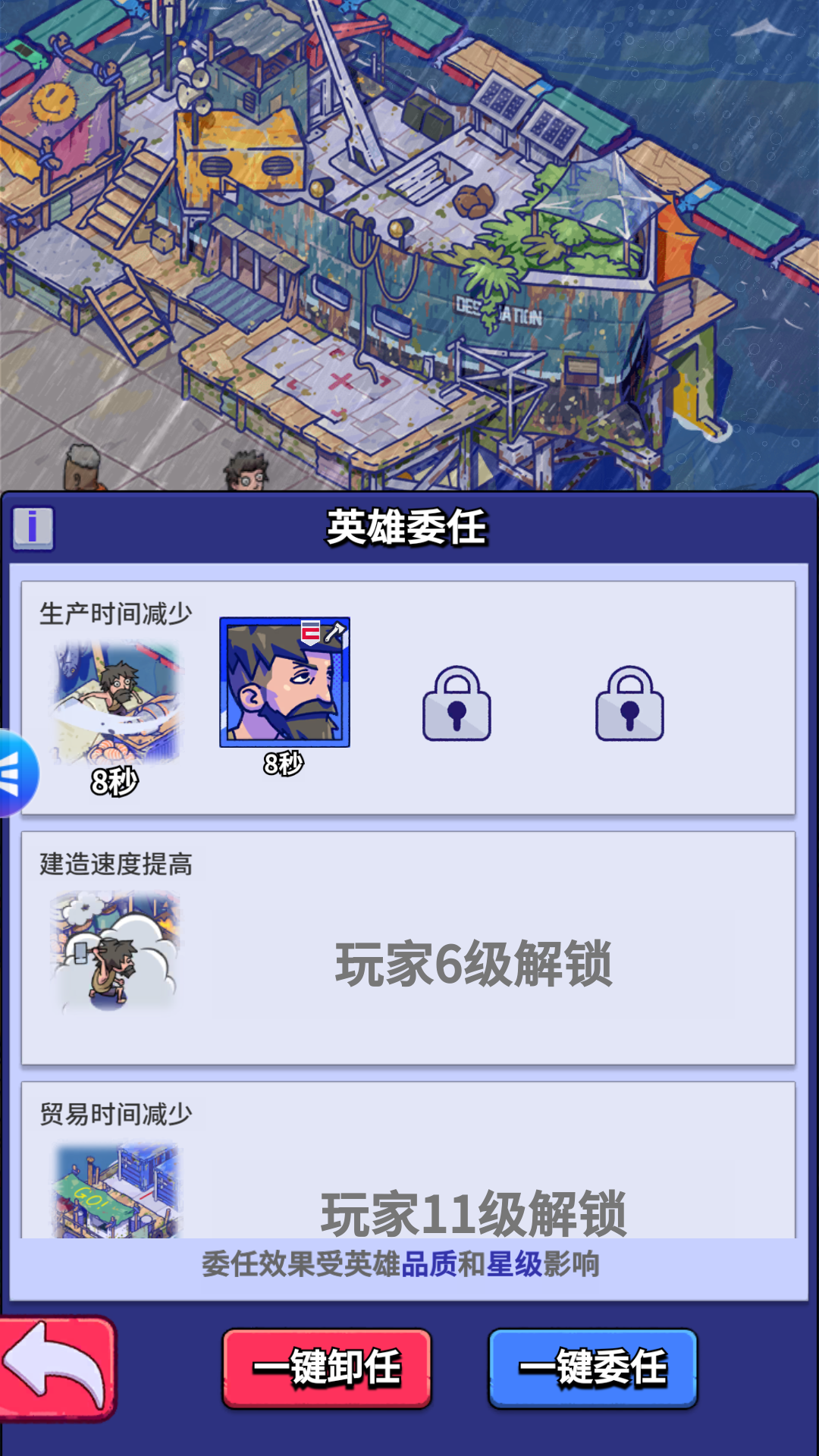This screenshot has height=1456, width=819.
Task: Tap the 8秒 label under the hero portrait
Action: pyautogui.click(x=283, y=764)
